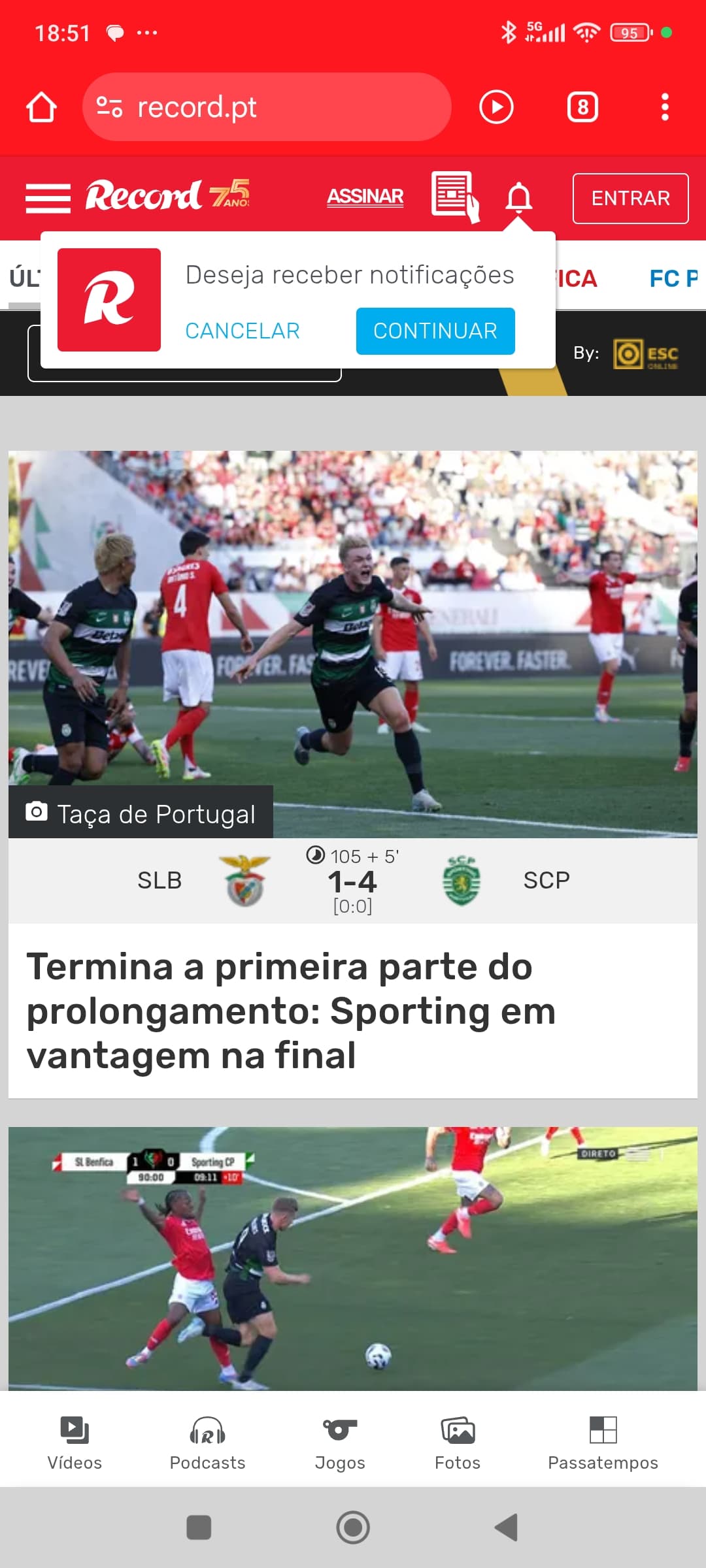Open the browser tab switcher
Viewport: 706px width, 1568px height.
(x=582, y=107)
